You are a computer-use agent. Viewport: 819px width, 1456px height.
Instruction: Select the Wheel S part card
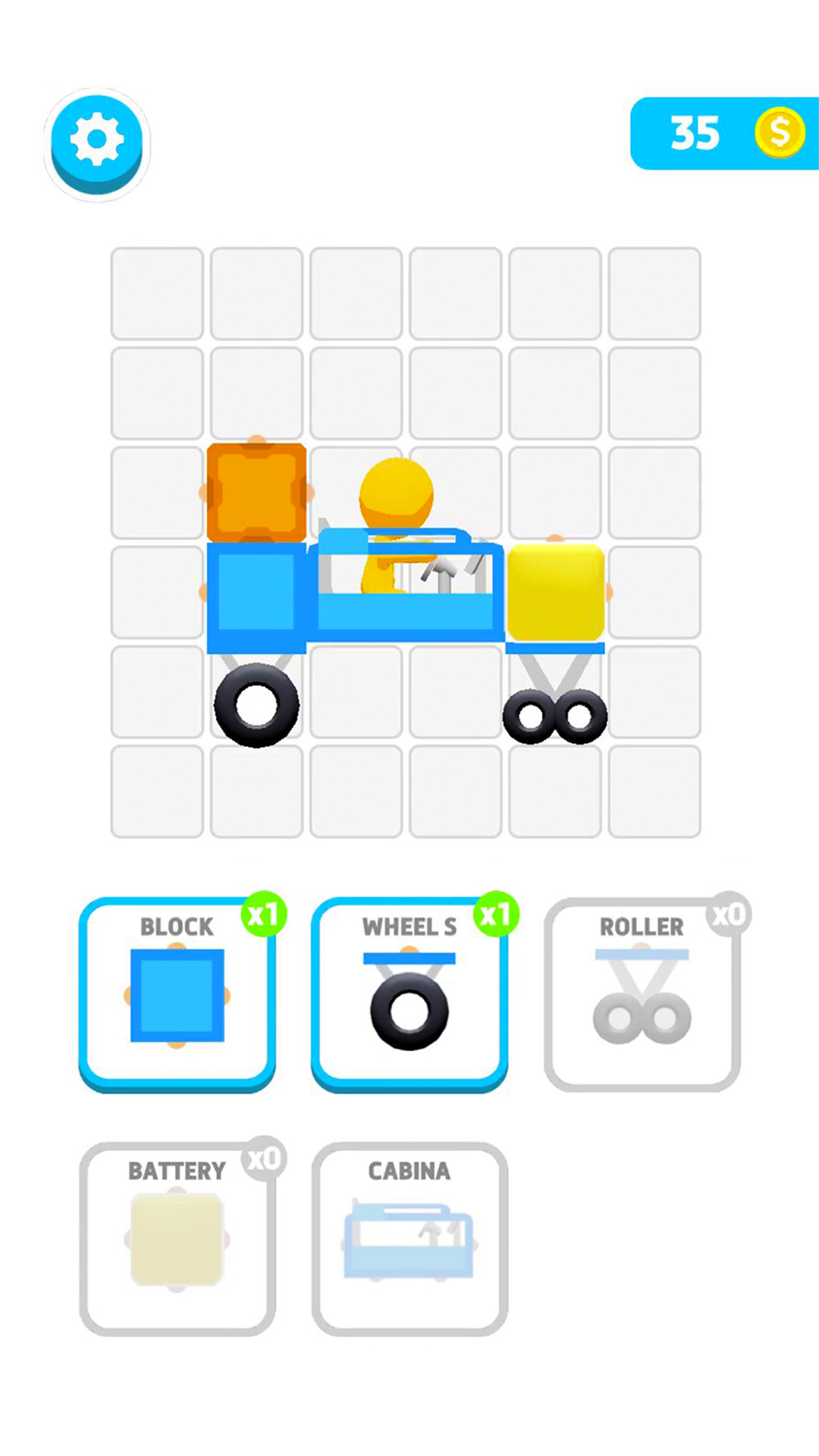[x=409, y=993]
